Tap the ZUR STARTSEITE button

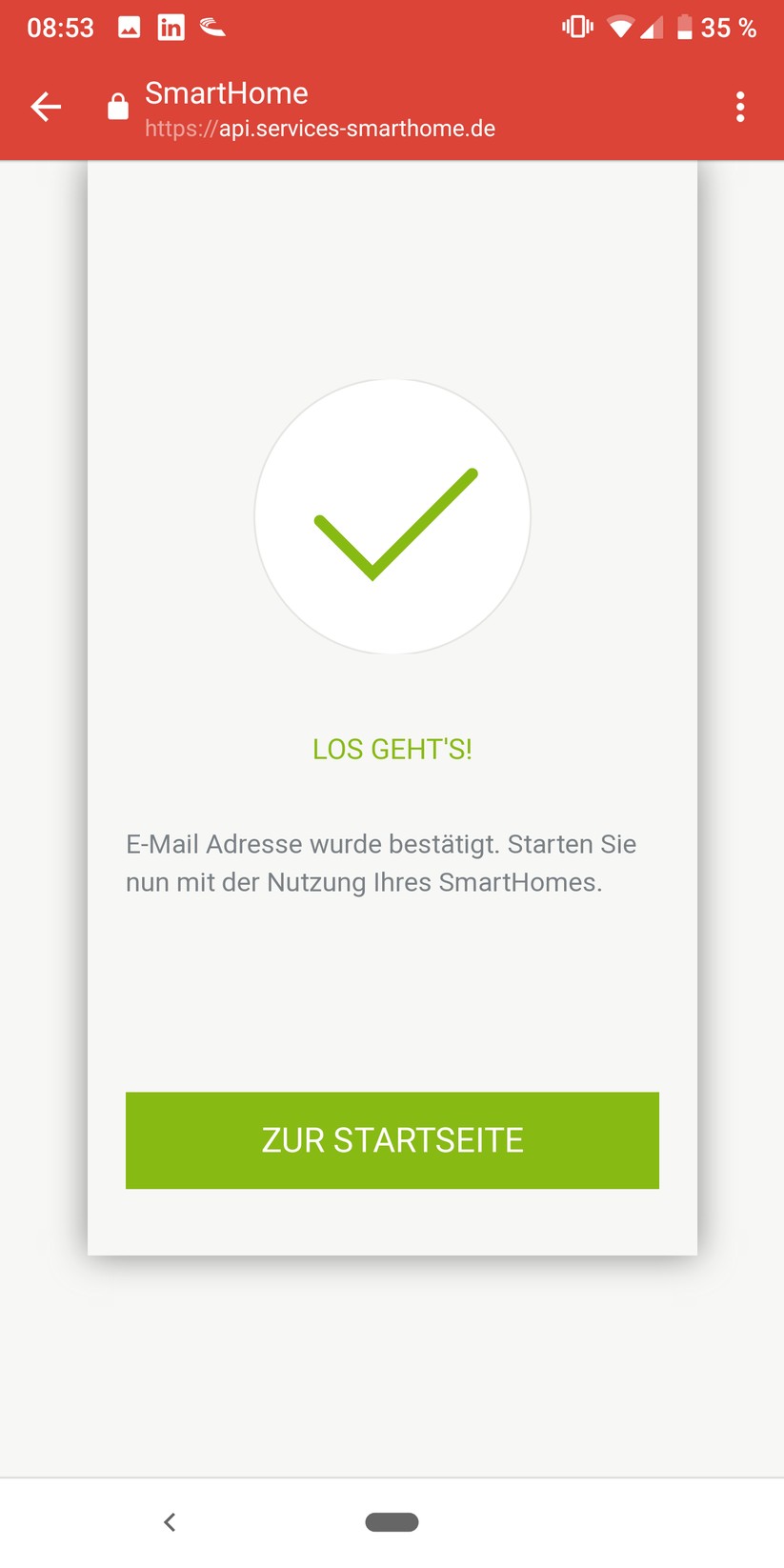pos(392,1139)
